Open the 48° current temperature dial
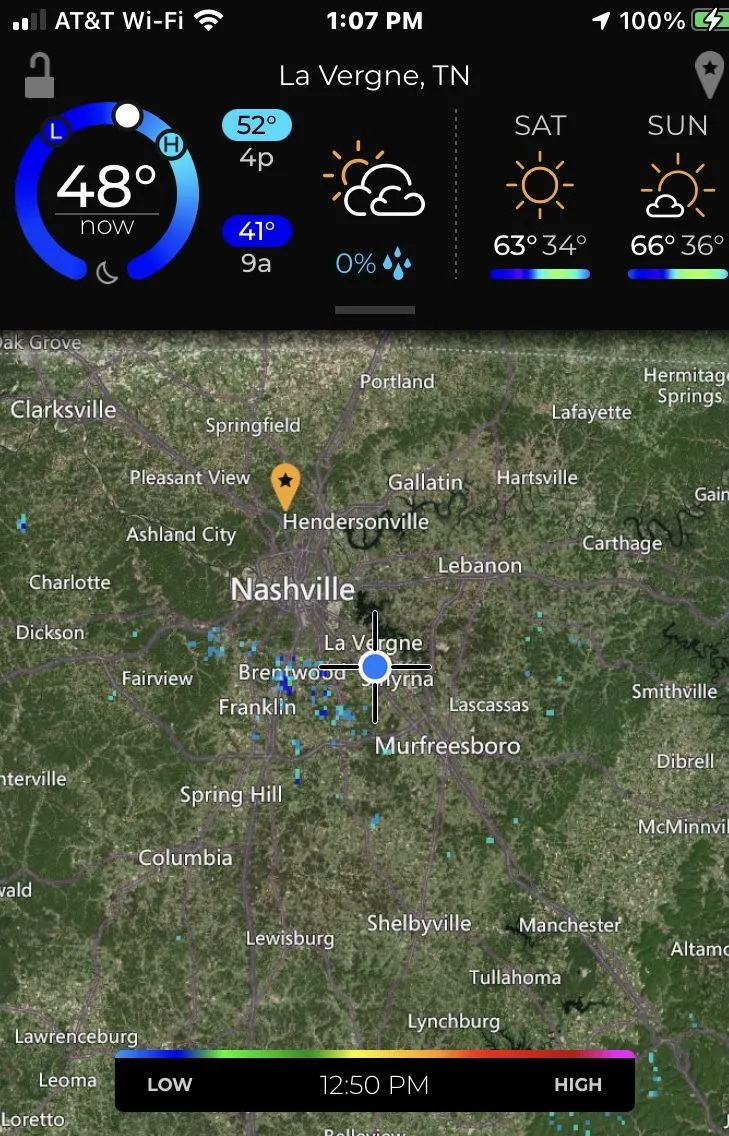Screen dimensions: 729x1136 pyautogui.click(x=107, y=192)
